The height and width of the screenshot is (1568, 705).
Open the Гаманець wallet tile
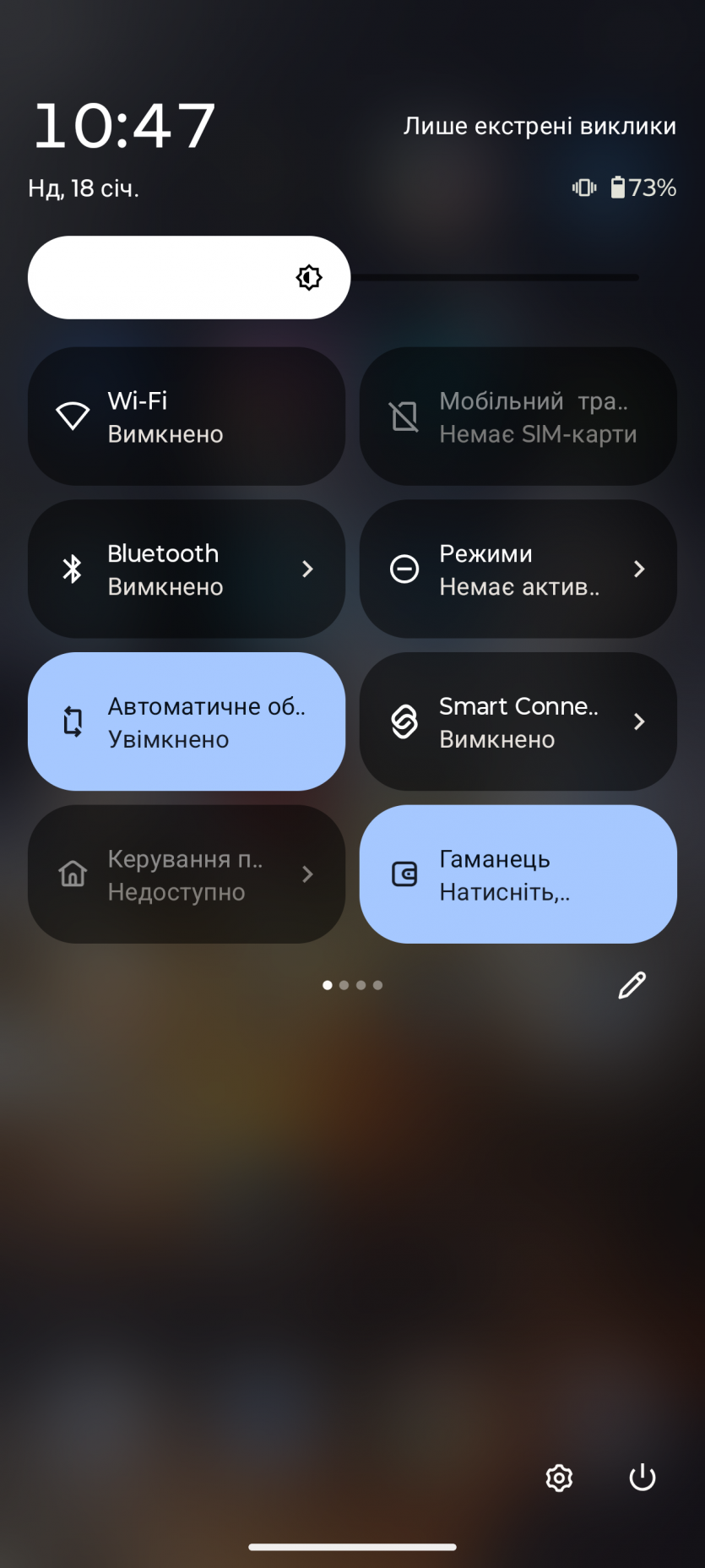518,874
